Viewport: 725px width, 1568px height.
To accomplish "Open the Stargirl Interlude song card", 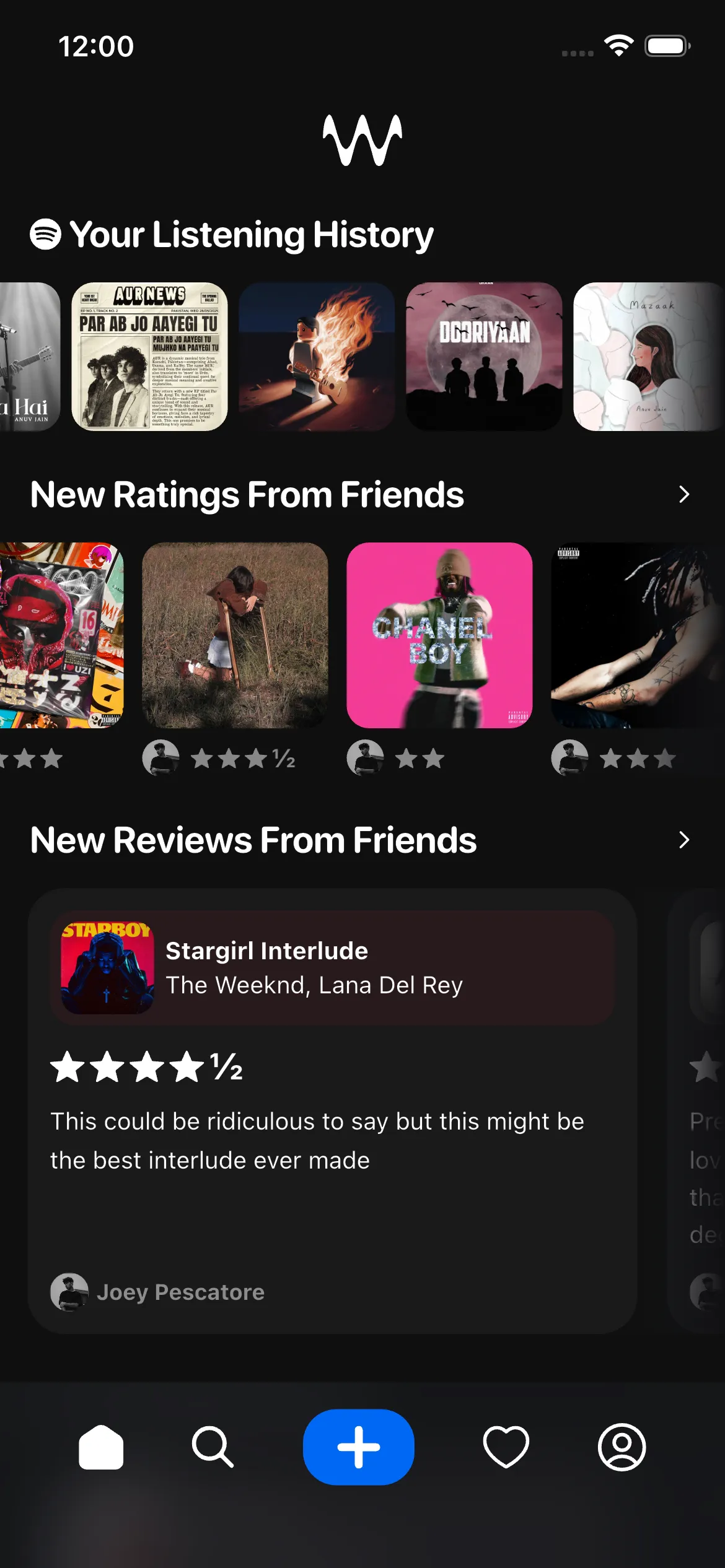I will point(332,967).
